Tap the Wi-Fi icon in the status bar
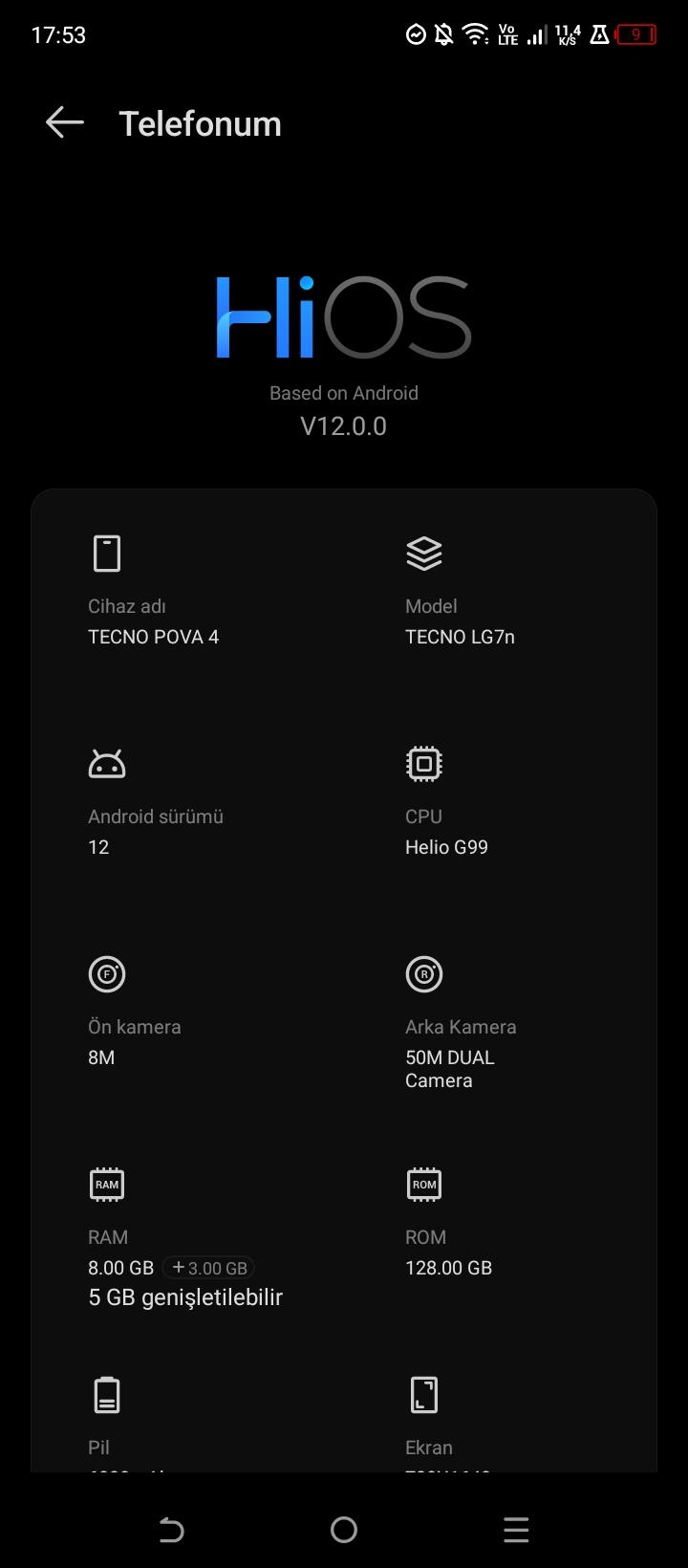The height and width of the screenshot is (1568, 688). (x=475, y=33)
